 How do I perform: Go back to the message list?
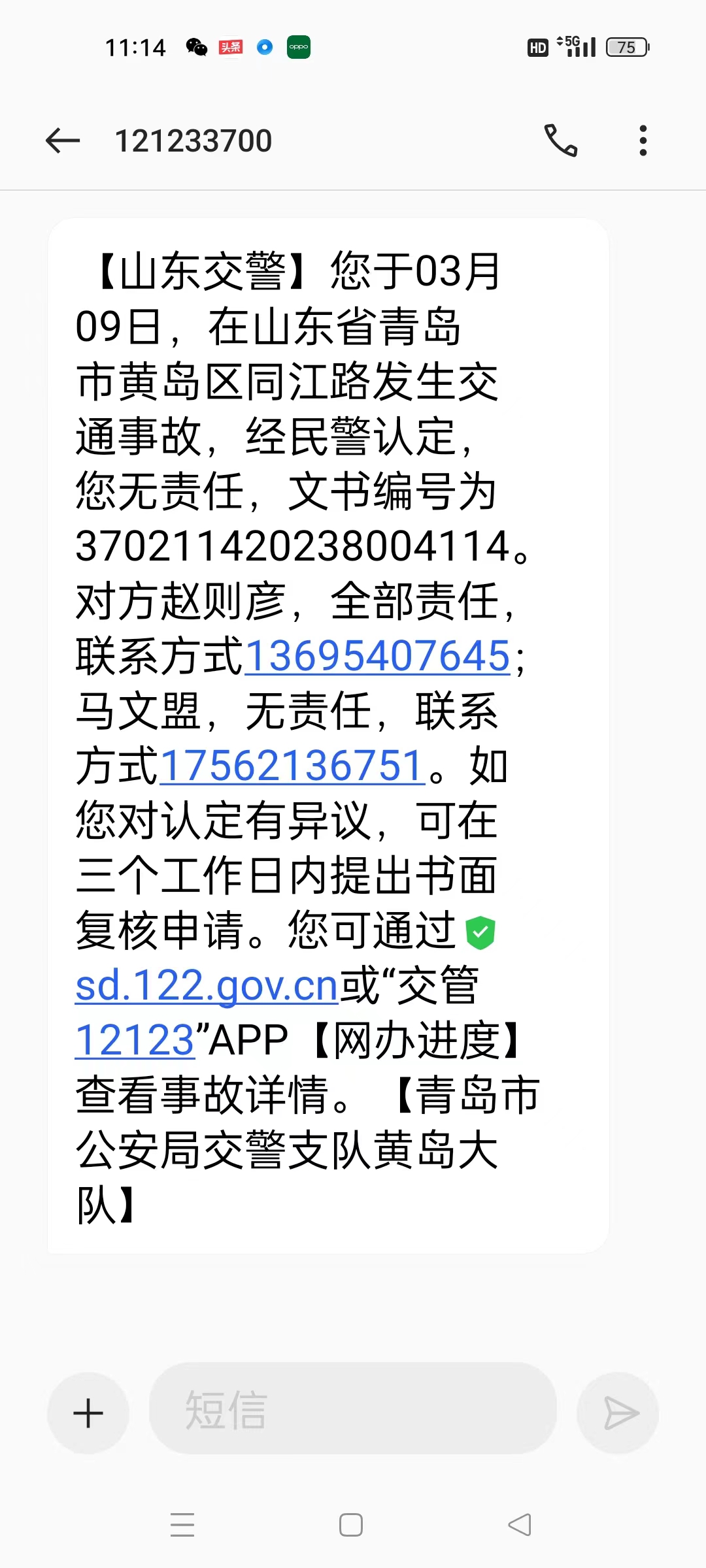pos(63,140)
